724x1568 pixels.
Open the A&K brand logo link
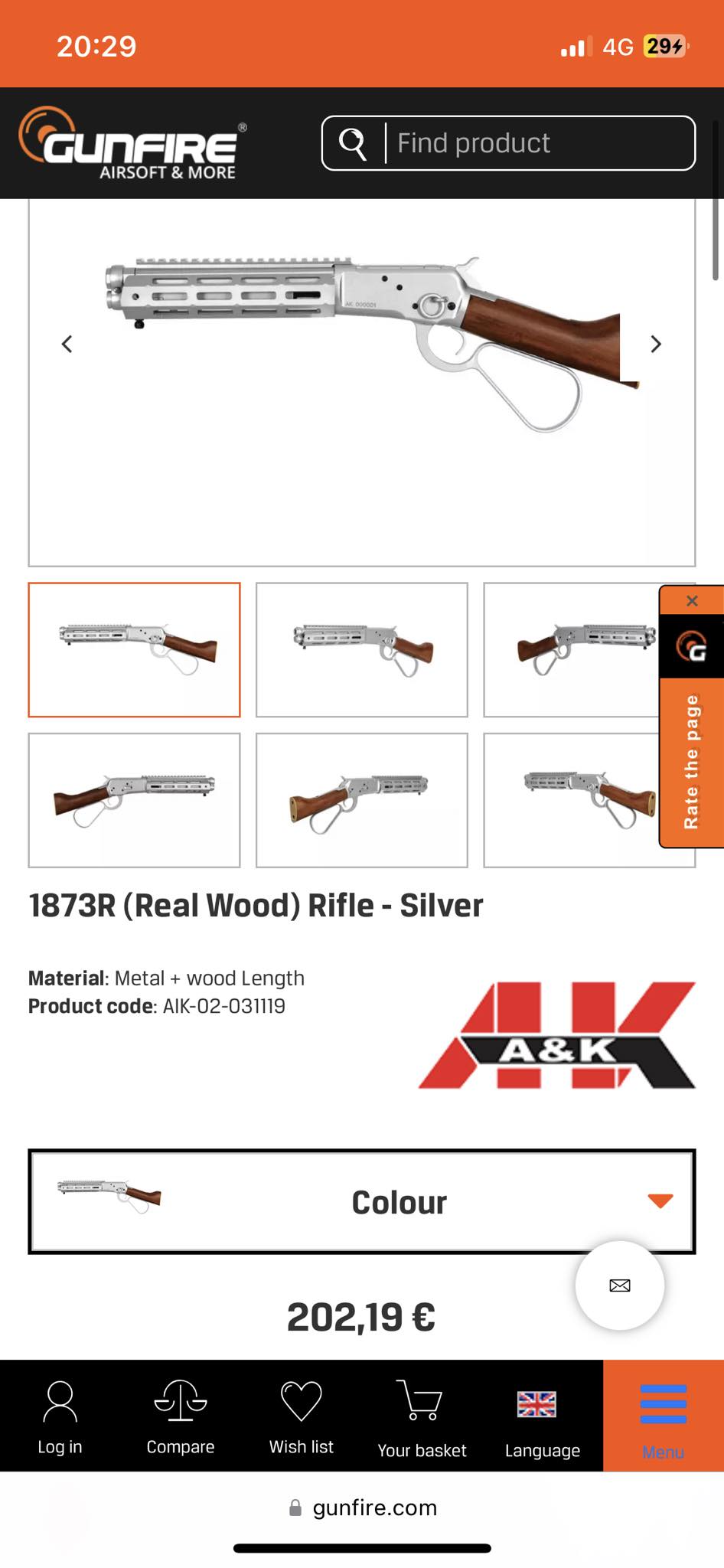(x=556, y=1035)
